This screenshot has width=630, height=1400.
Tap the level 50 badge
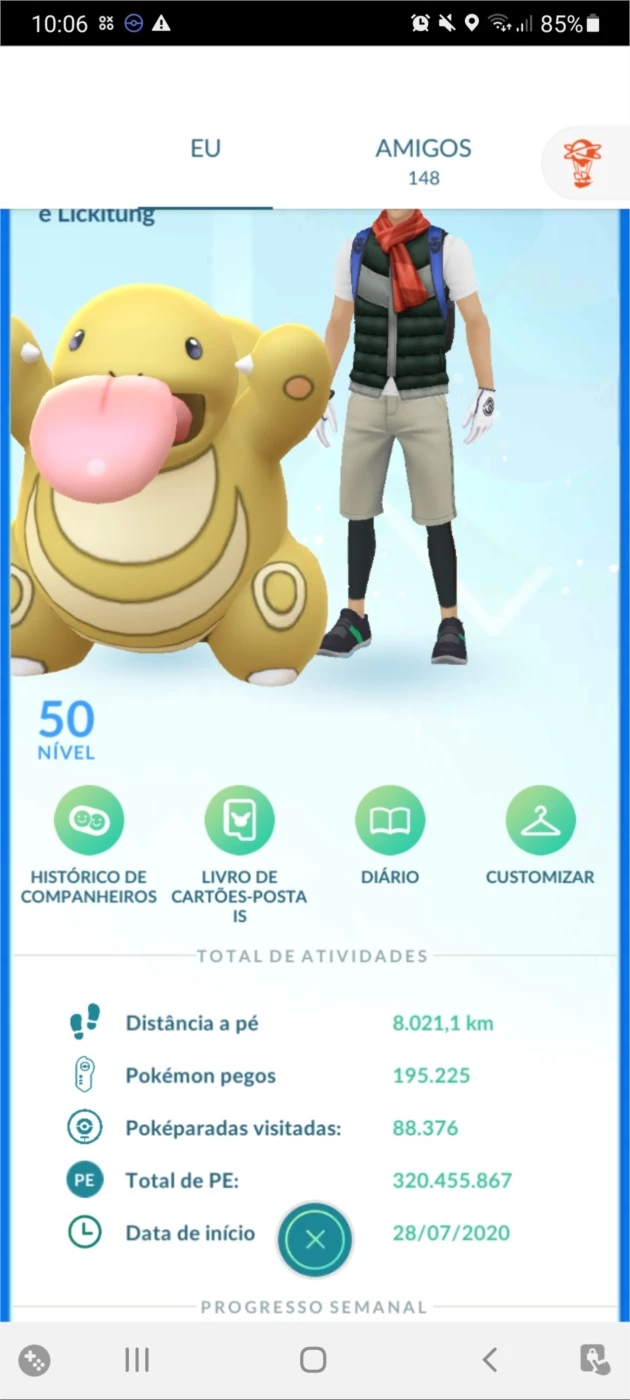pos(66,730)
